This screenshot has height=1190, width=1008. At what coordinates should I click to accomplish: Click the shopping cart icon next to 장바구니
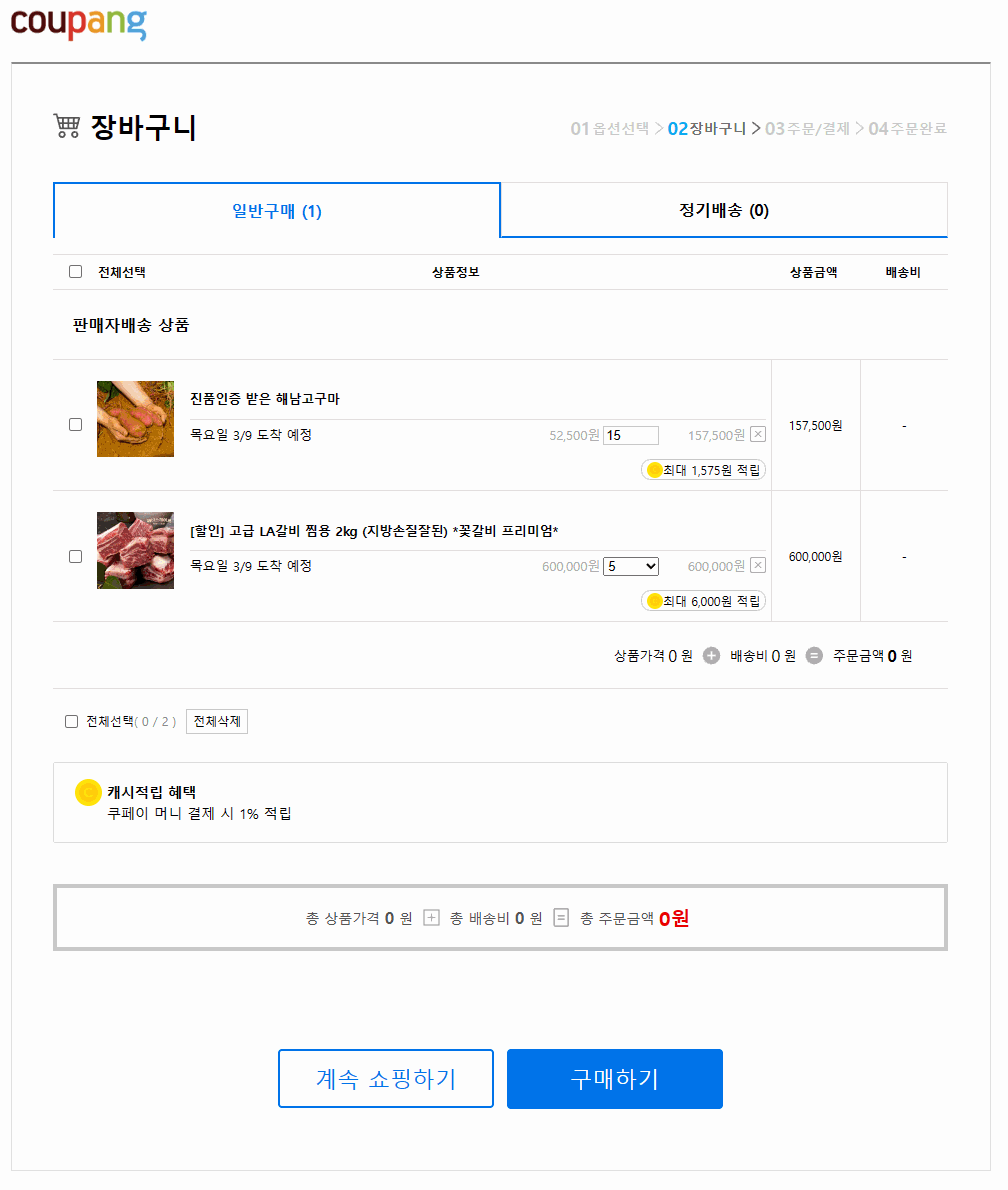point(66,127)
